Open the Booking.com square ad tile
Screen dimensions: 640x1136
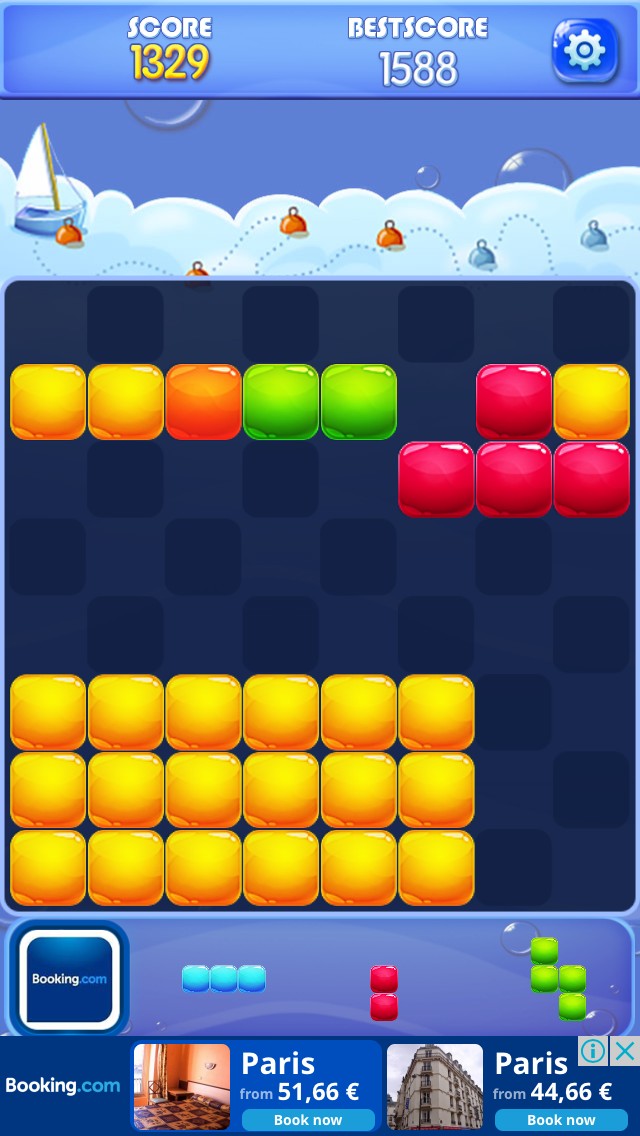(69, 978)
